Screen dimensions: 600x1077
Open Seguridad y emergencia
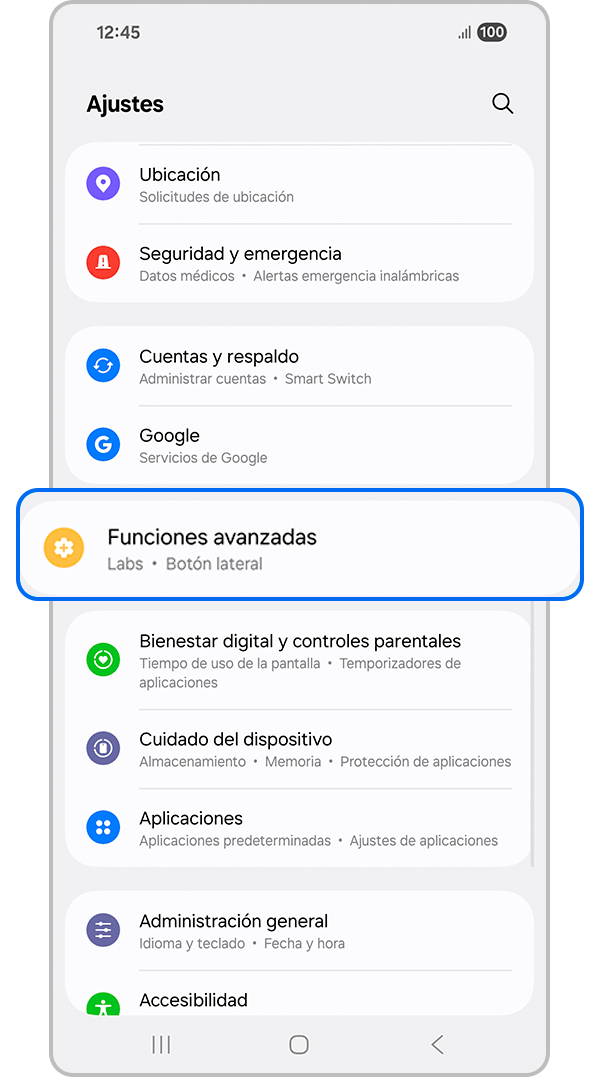tap(300, 264)
